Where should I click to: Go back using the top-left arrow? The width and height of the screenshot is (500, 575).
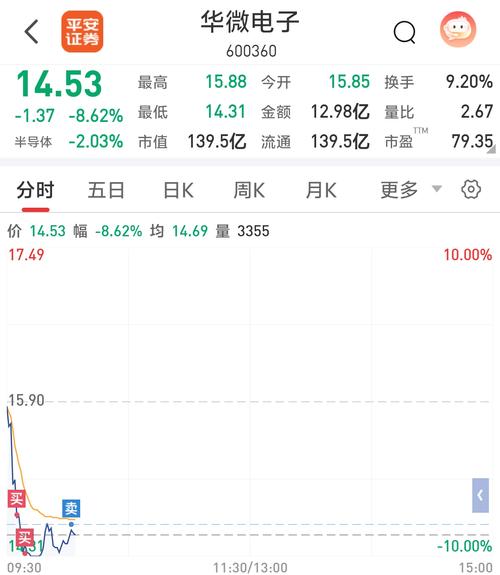tap(32, 32)
